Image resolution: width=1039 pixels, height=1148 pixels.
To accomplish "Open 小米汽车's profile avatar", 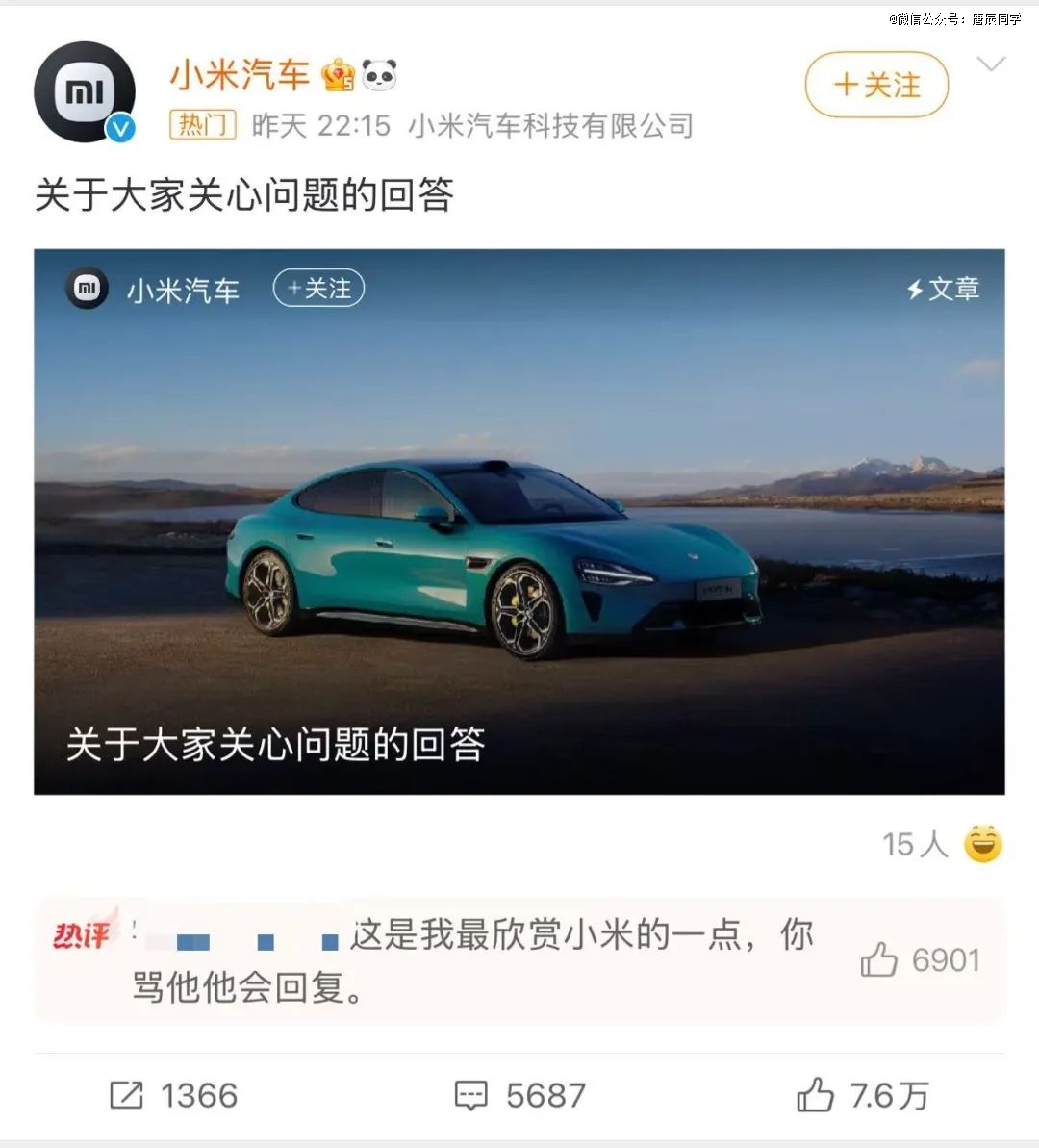I will (x=85, y=92).
